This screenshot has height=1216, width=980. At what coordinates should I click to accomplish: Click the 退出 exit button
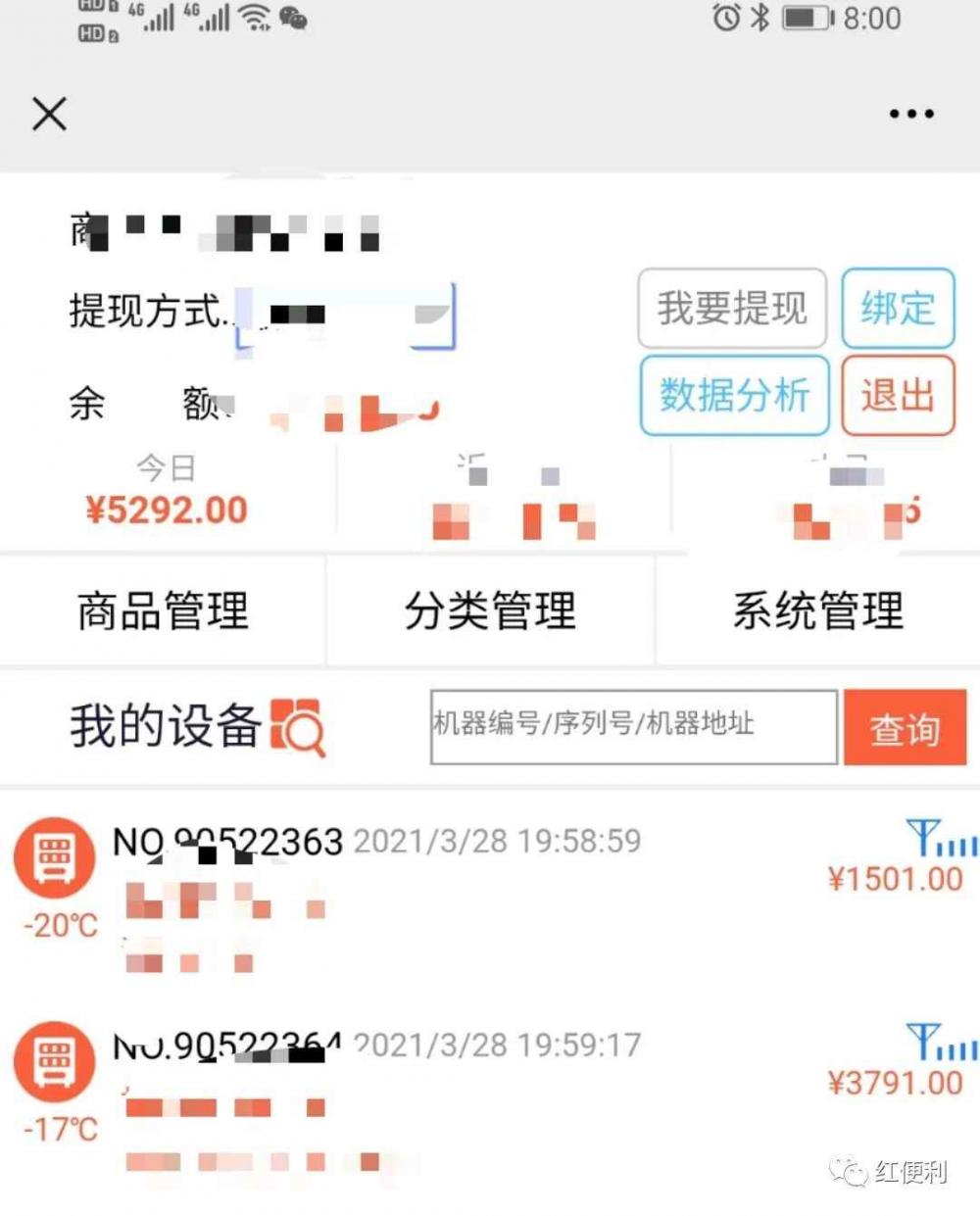coord(899,395)
